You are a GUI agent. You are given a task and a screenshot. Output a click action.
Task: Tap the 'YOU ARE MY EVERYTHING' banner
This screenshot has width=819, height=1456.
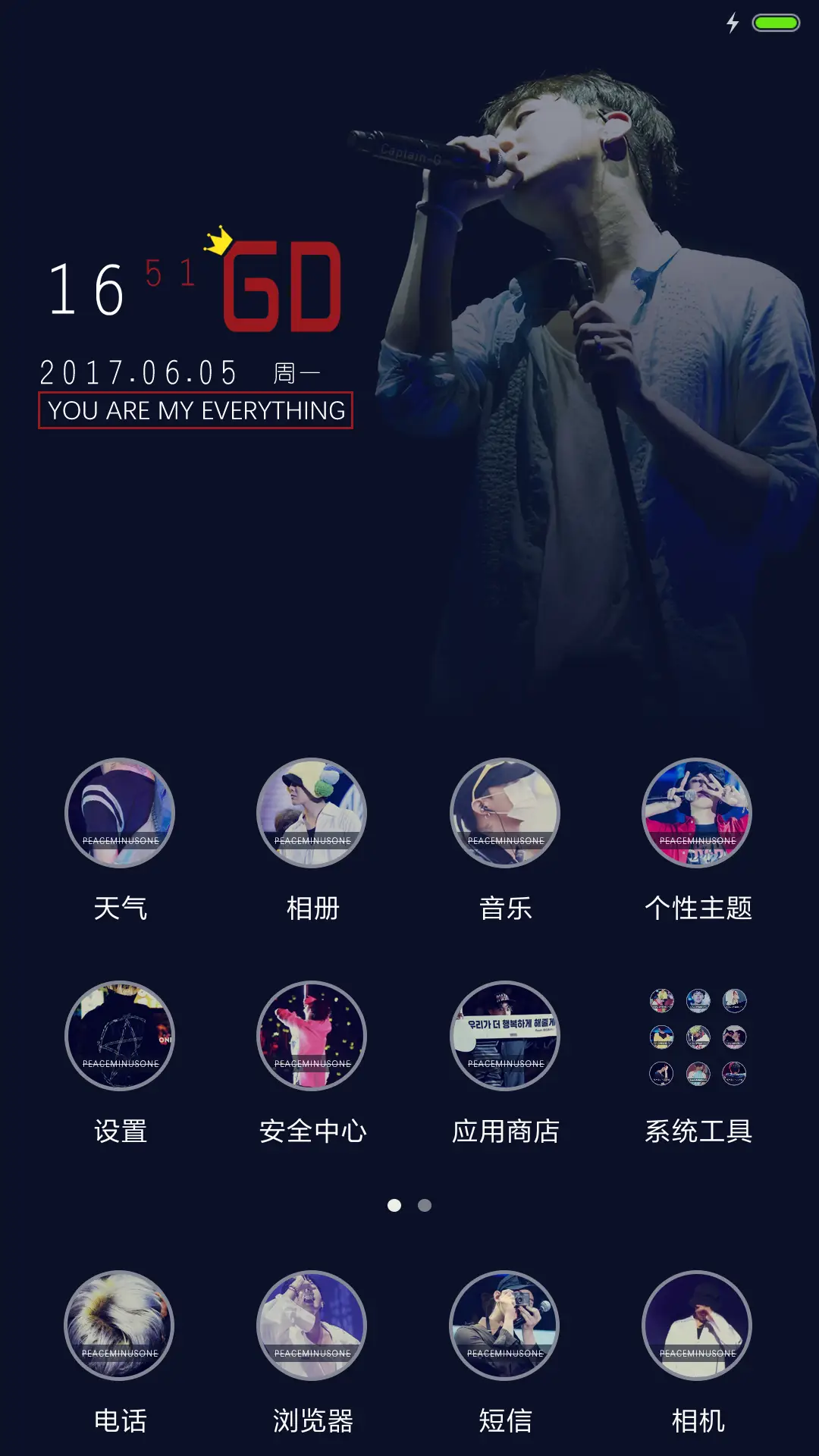click(x=196, y=412)
